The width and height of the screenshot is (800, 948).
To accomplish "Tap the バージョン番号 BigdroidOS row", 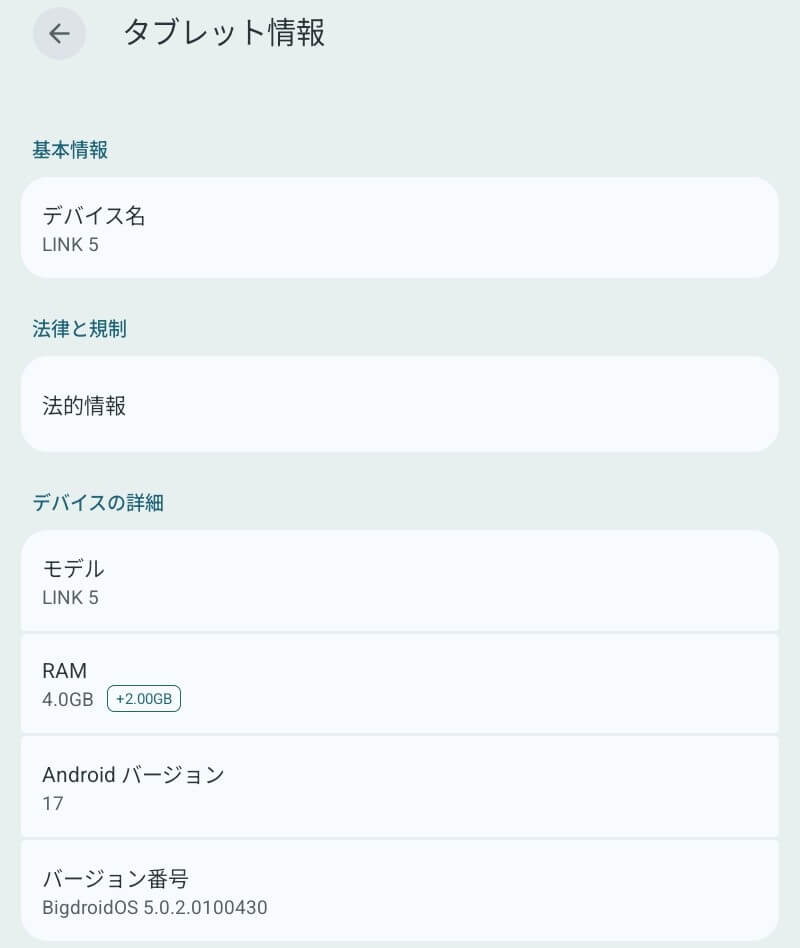I will [x=400, y=890].
